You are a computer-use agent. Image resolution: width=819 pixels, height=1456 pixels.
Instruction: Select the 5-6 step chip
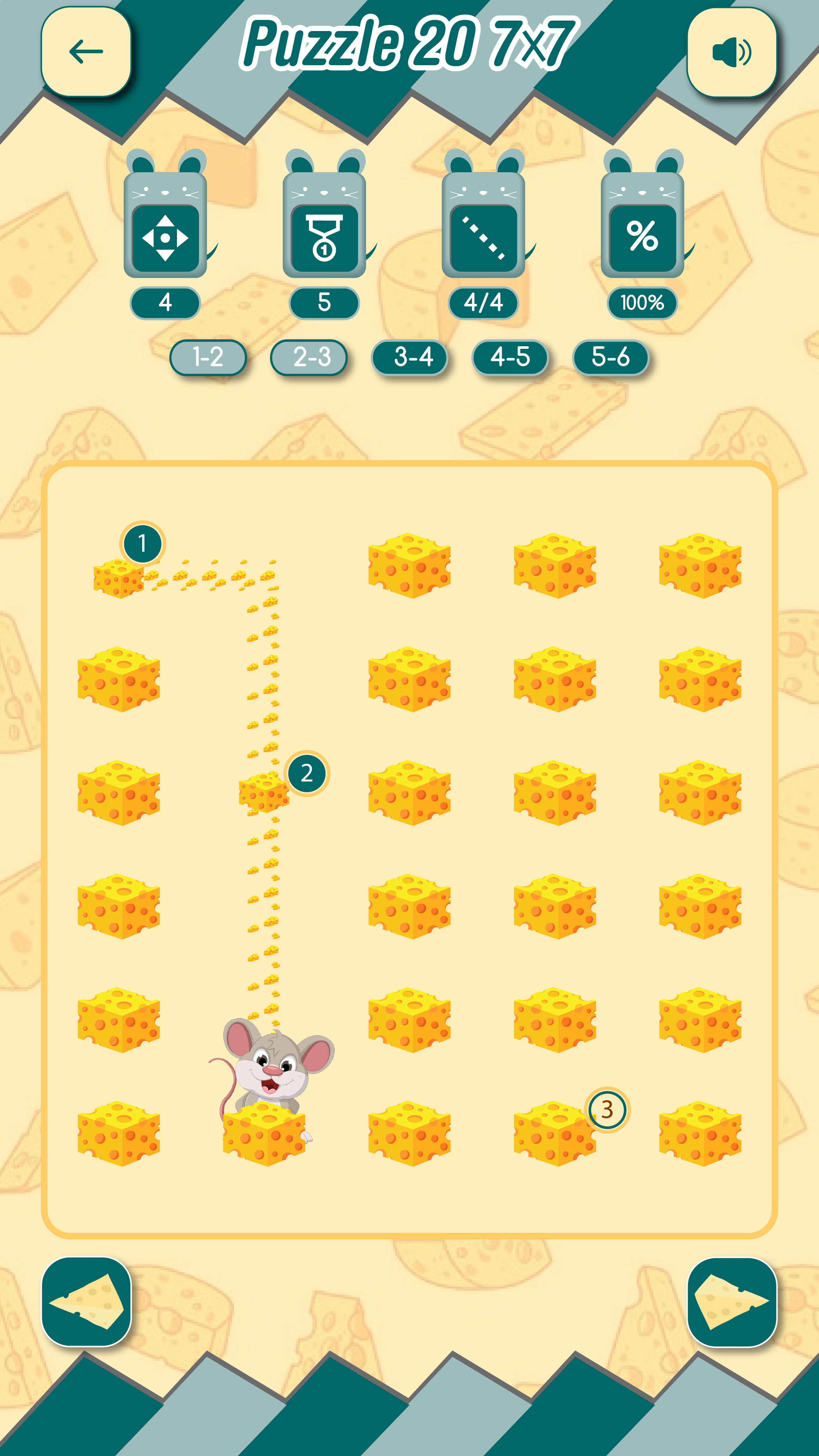click(611, 357)
